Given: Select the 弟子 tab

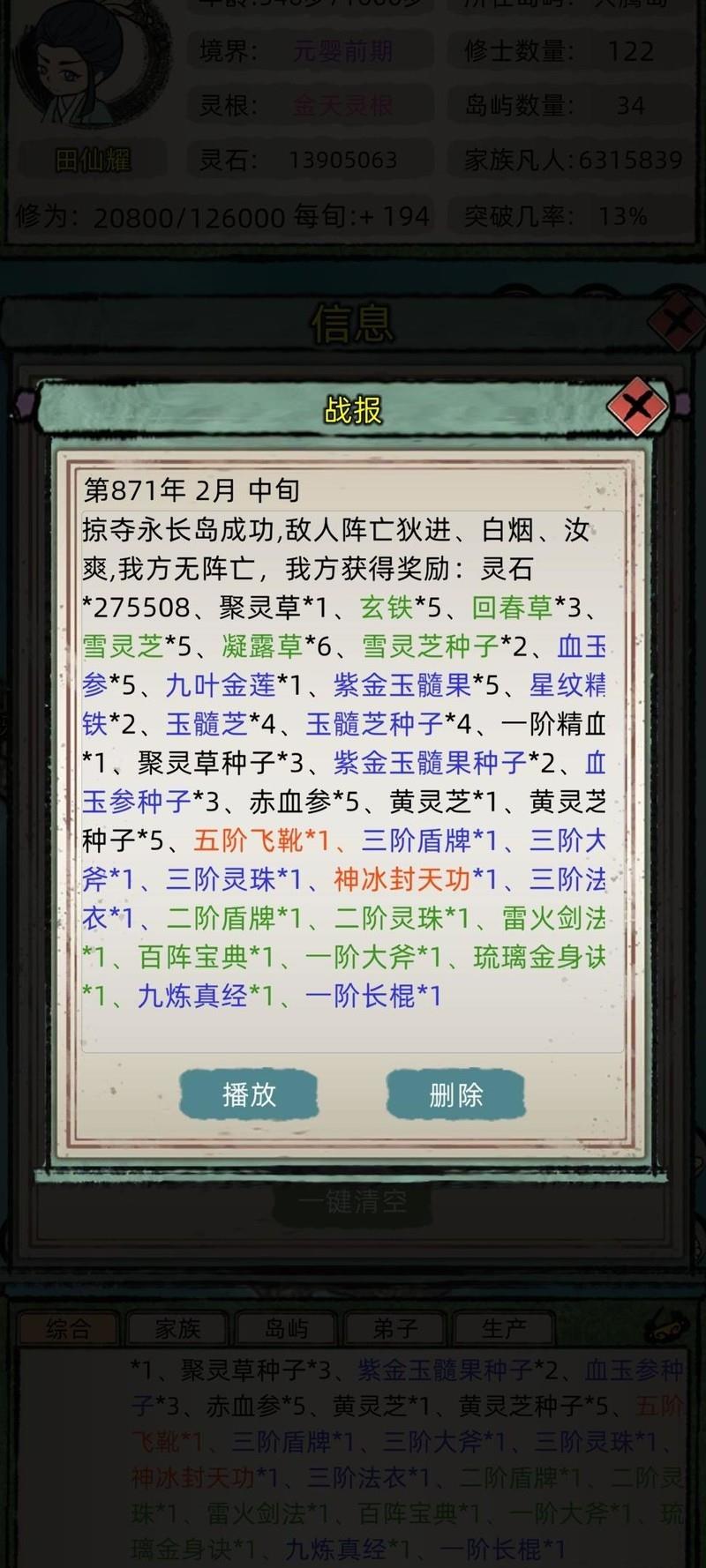Looking at the screenshot, I should [395, 1328].
